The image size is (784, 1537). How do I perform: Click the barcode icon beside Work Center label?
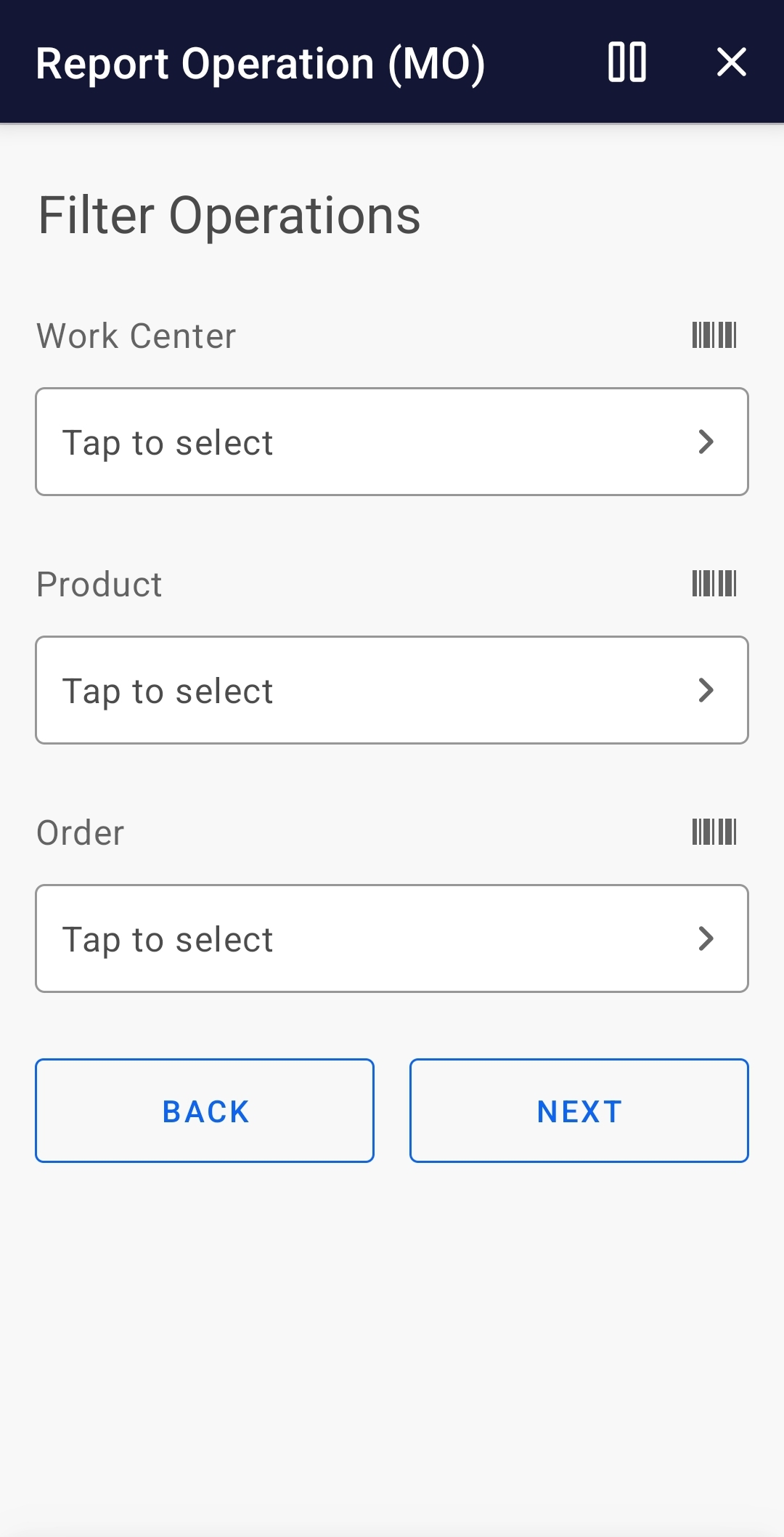[714, 335]
